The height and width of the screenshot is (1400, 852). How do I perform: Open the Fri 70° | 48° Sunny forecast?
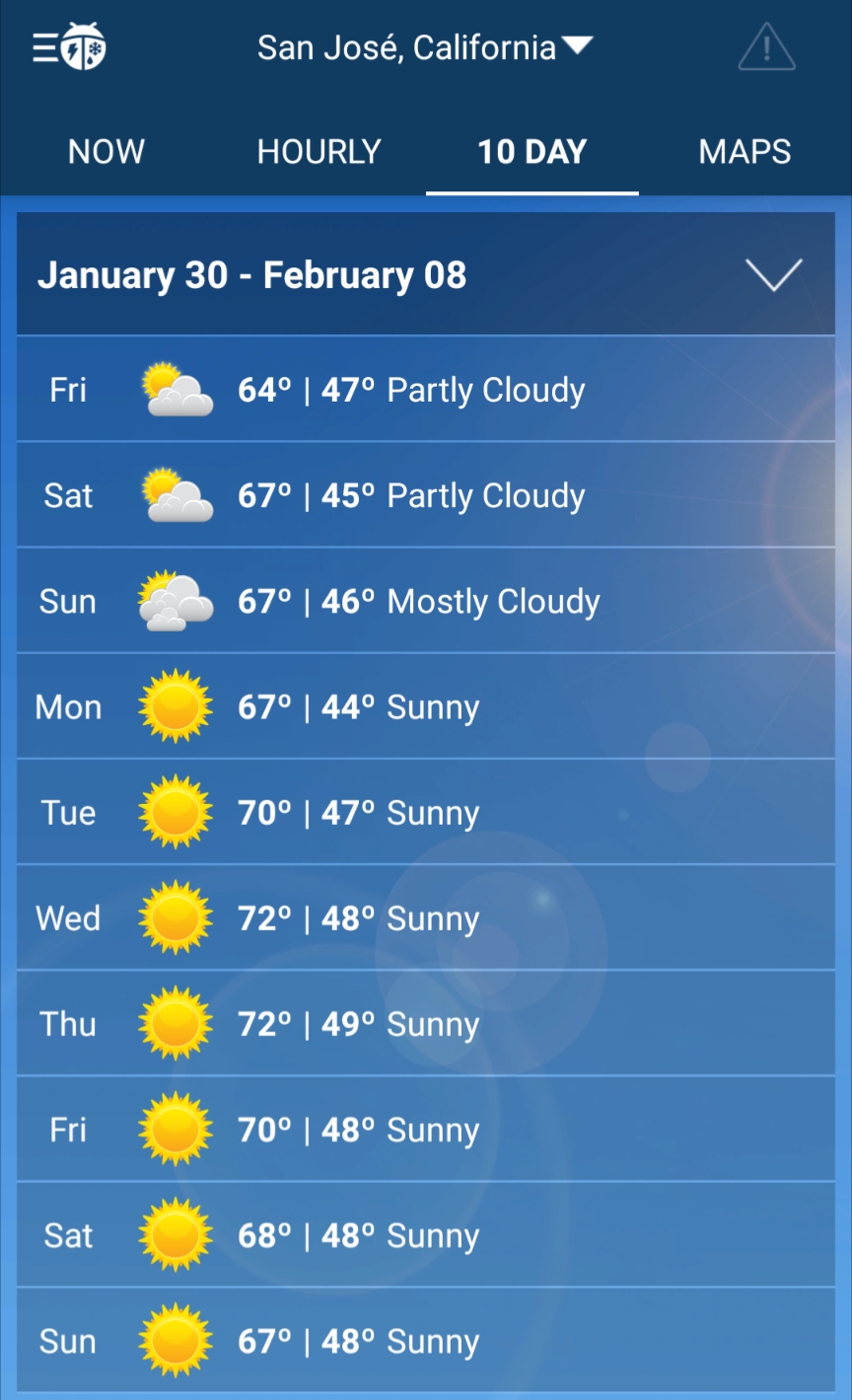(425, 1129)
